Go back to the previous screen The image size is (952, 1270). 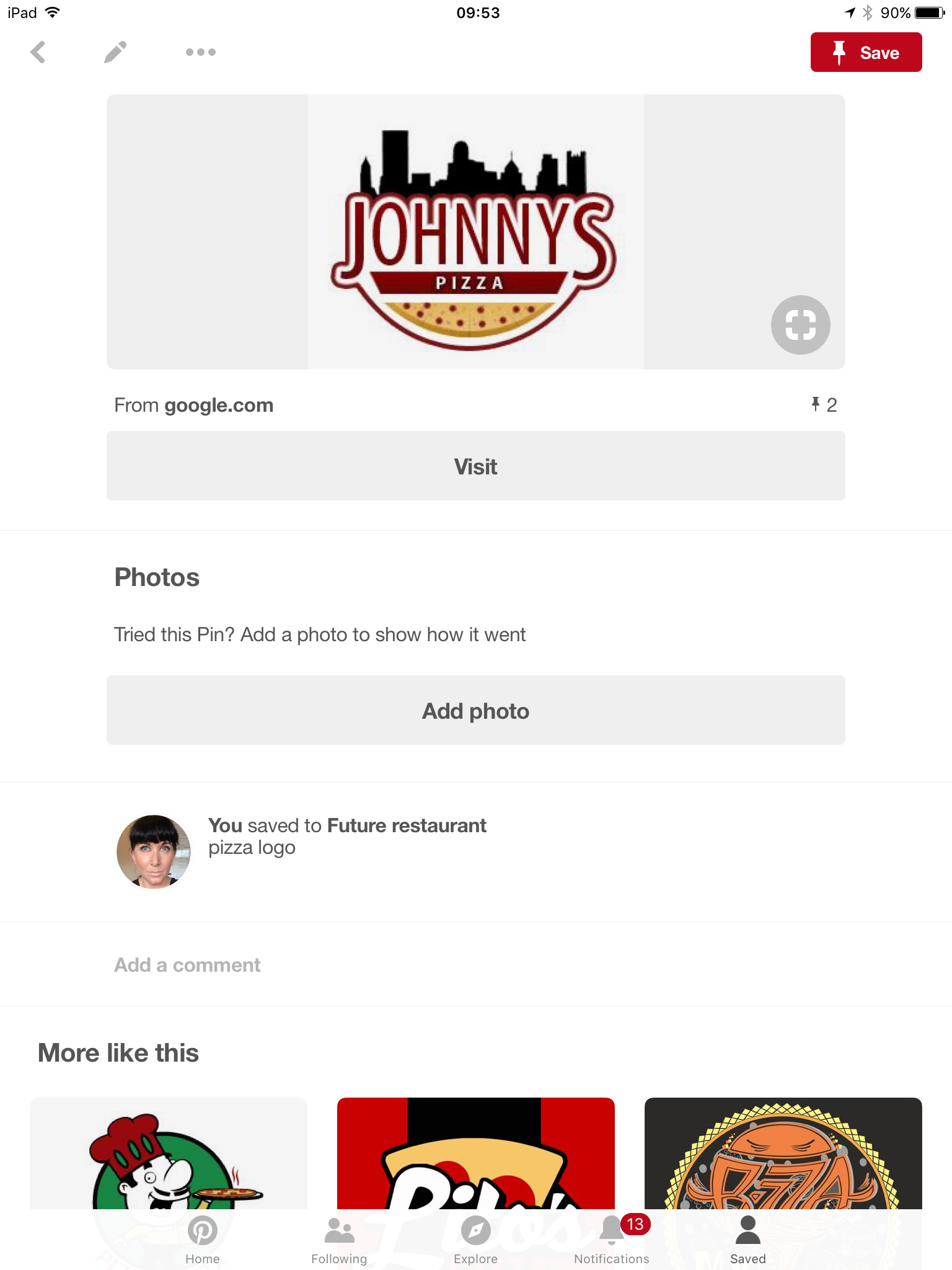[38, 53]
